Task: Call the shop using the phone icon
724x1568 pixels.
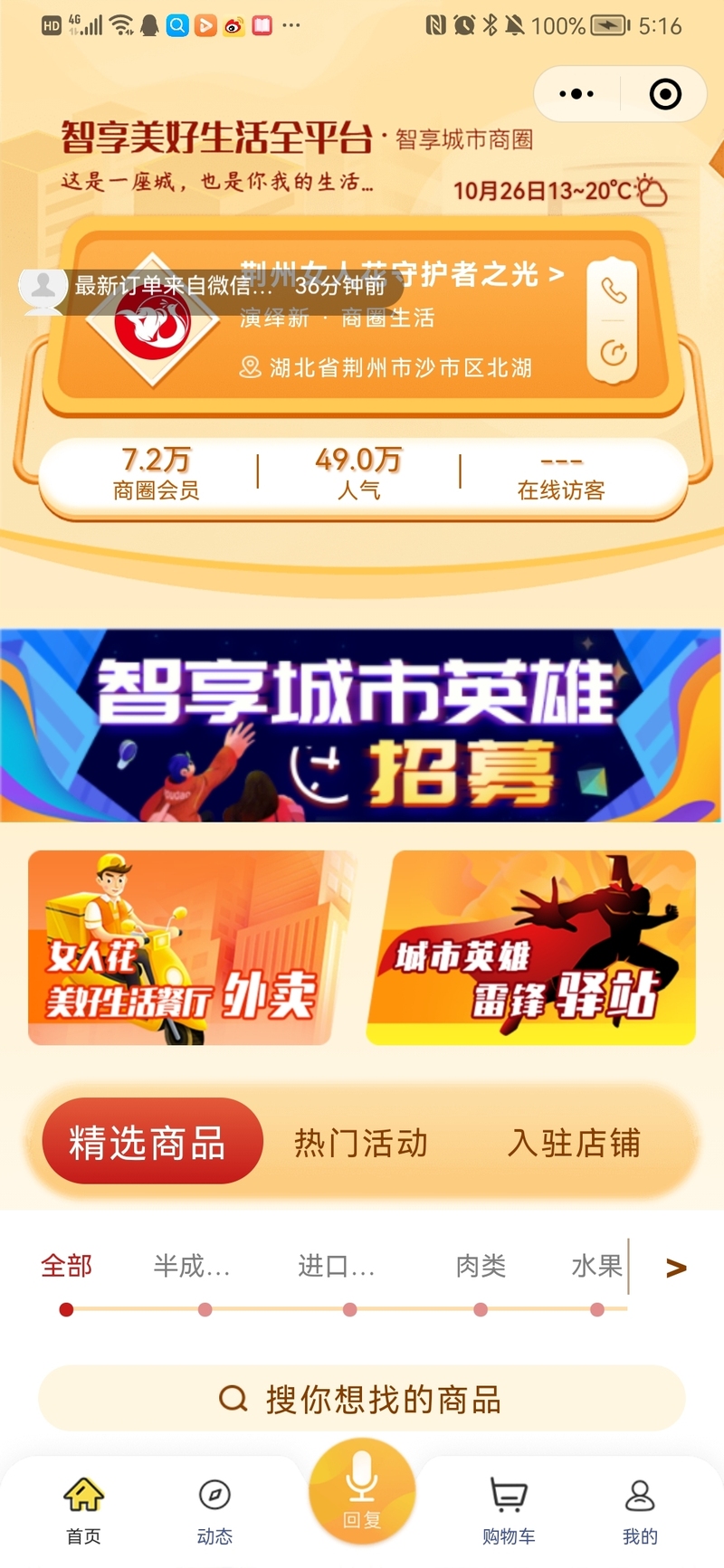Action: (x=614, y=290)
